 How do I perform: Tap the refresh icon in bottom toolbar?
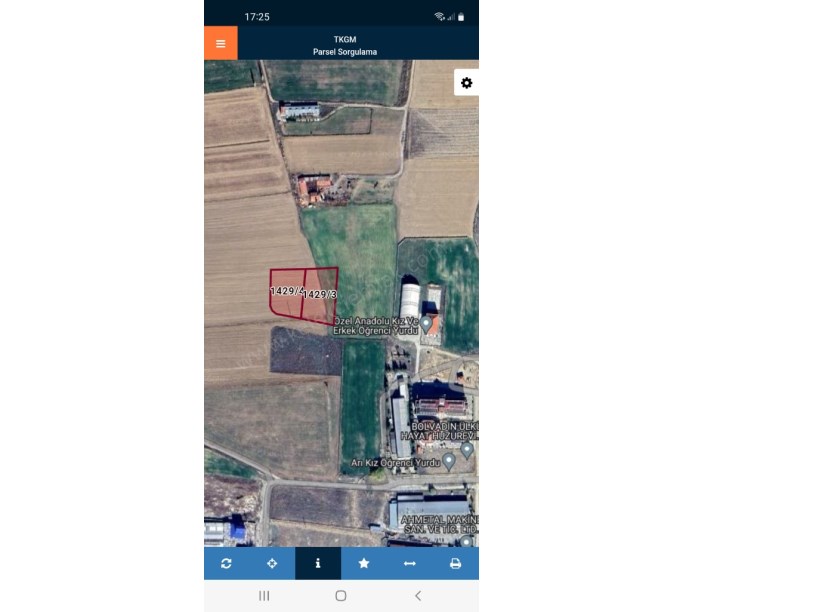[x=226, y=564]
